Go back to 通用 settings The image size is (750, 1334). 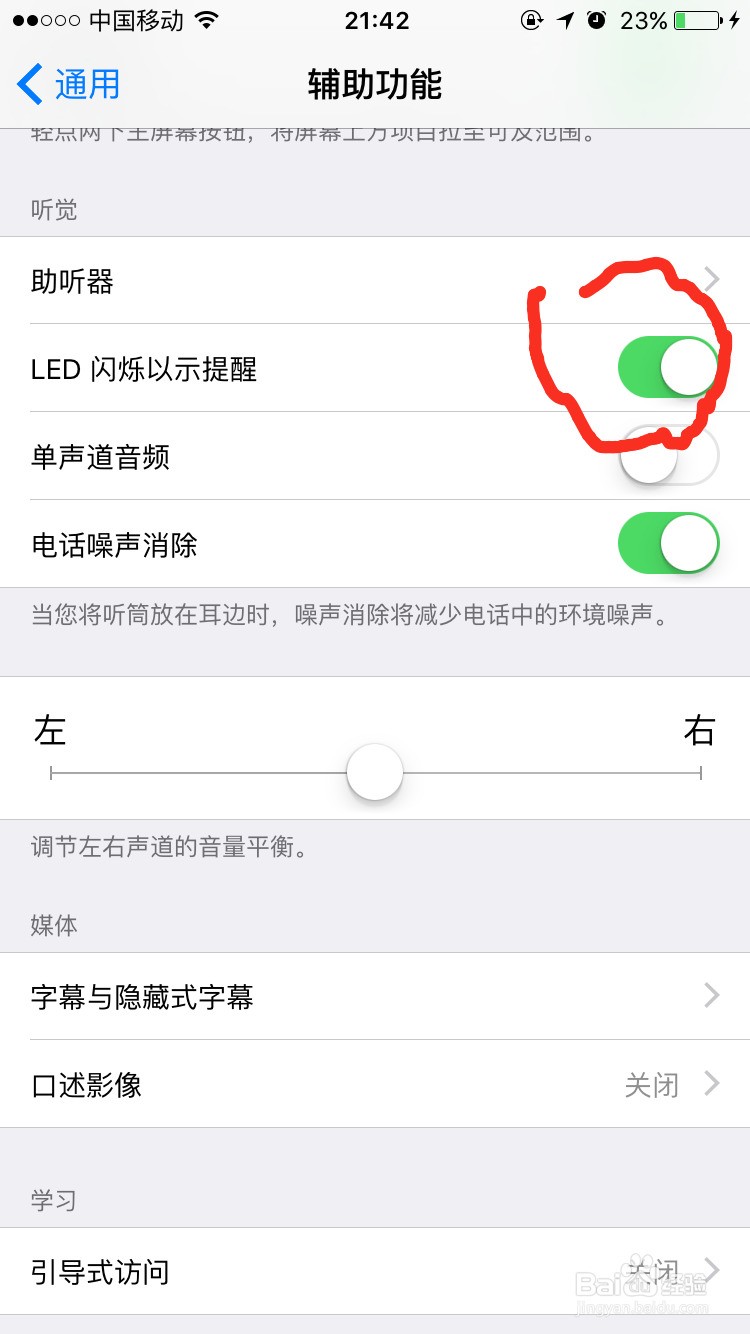(x=68, y=85)
